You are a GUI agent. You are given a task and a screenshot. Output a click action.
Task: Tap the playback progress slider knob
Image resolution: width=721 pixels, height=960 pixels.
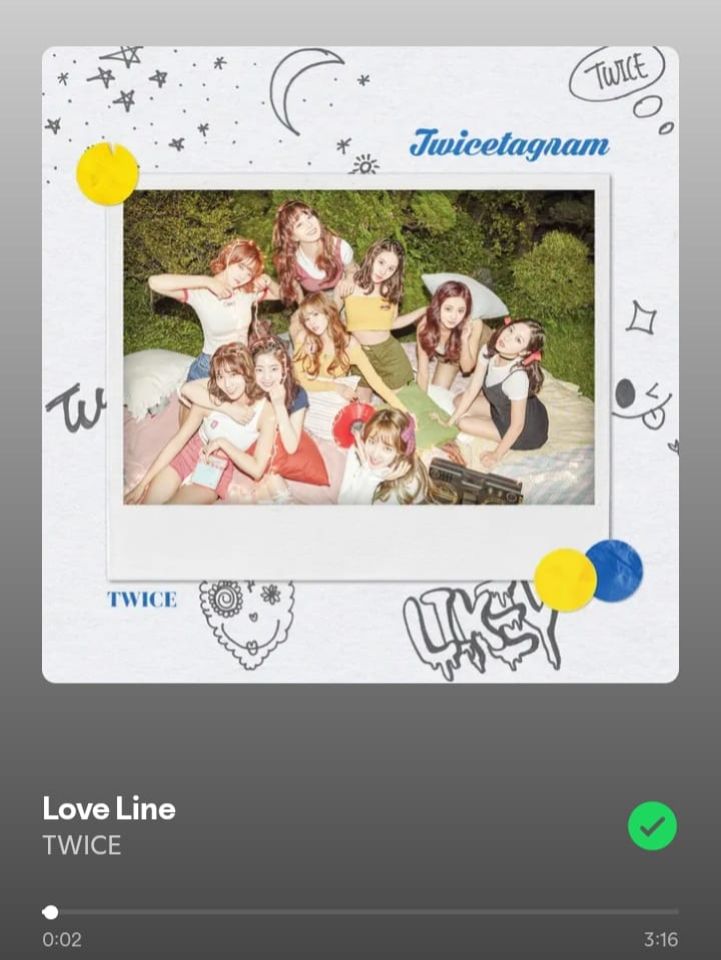(x=51, y=912)
